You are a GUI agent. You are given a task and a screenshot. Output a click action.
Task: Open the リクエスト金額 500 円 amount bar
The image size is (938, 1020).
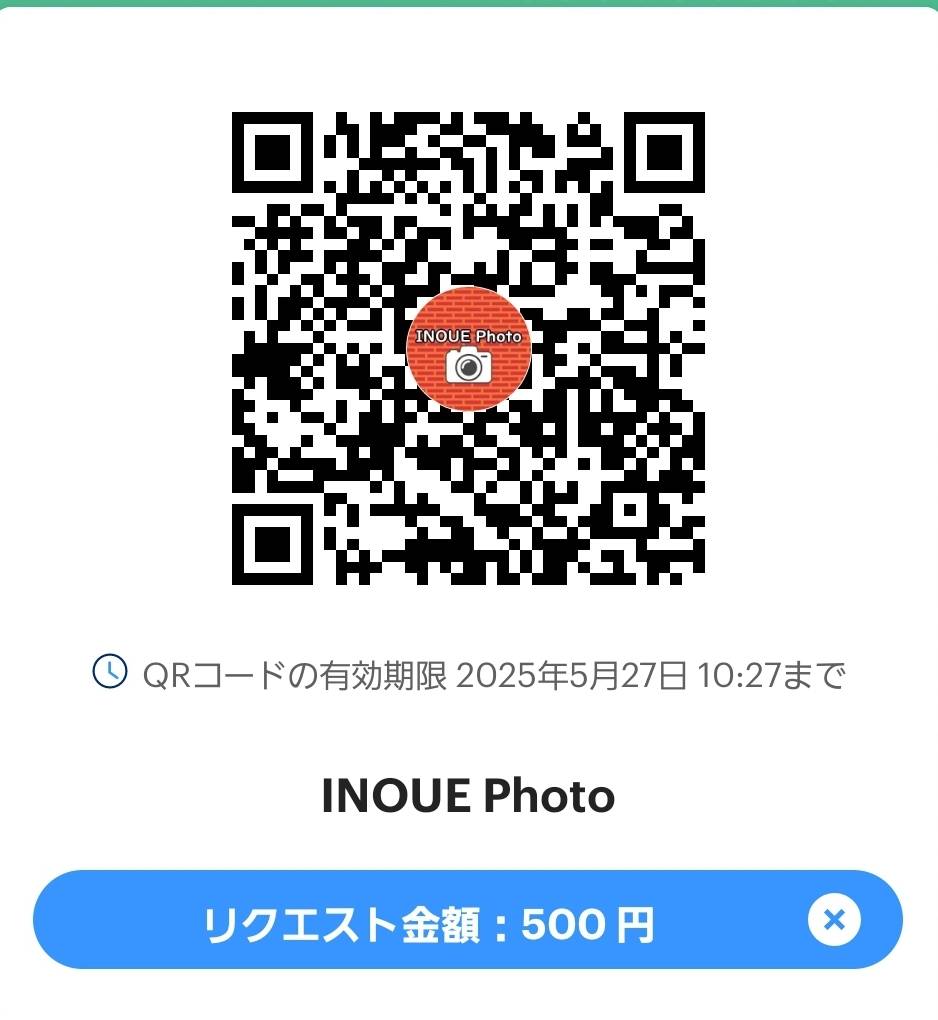428,923
